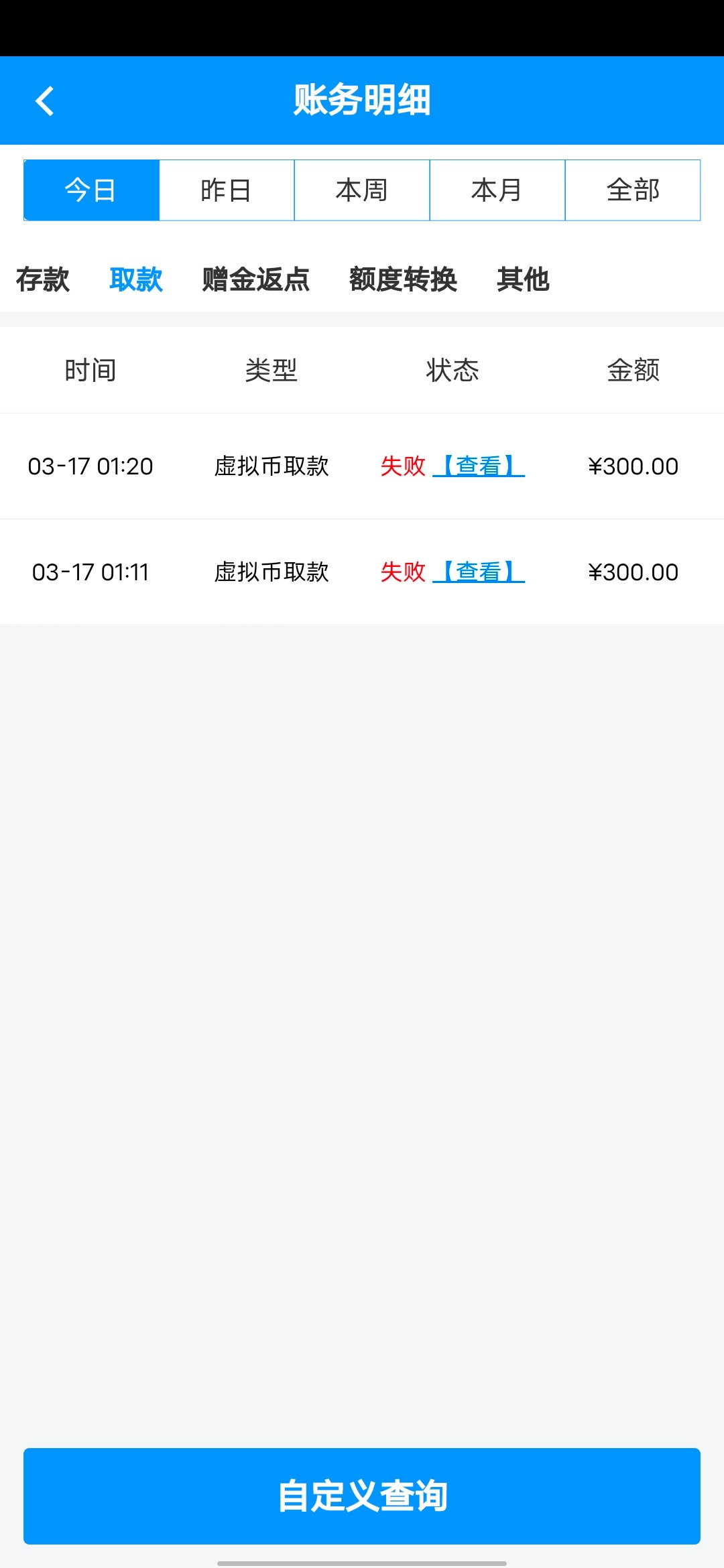Click the 金额 column header
724x1568 pixels.
tap(633, 370)
